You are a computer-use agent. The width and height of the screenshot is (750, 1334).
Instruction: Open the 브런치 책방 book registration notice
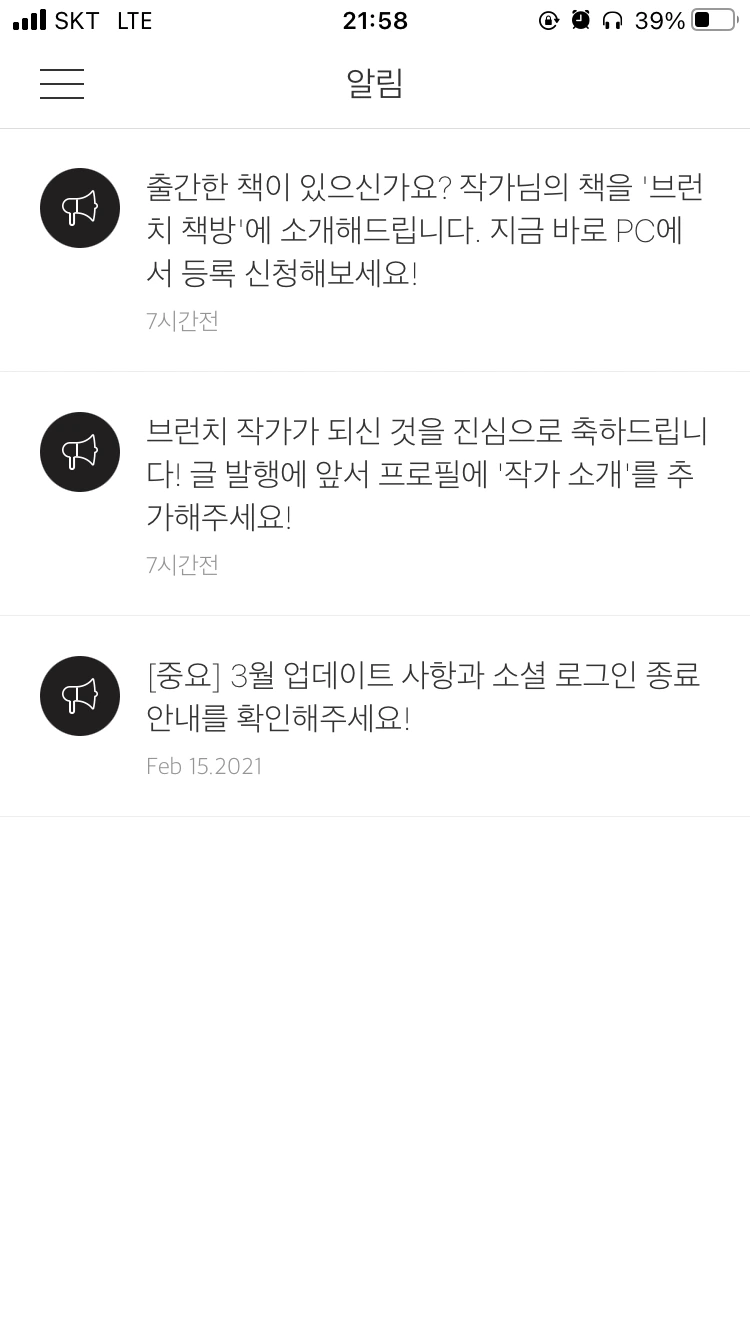pos(375,250)
